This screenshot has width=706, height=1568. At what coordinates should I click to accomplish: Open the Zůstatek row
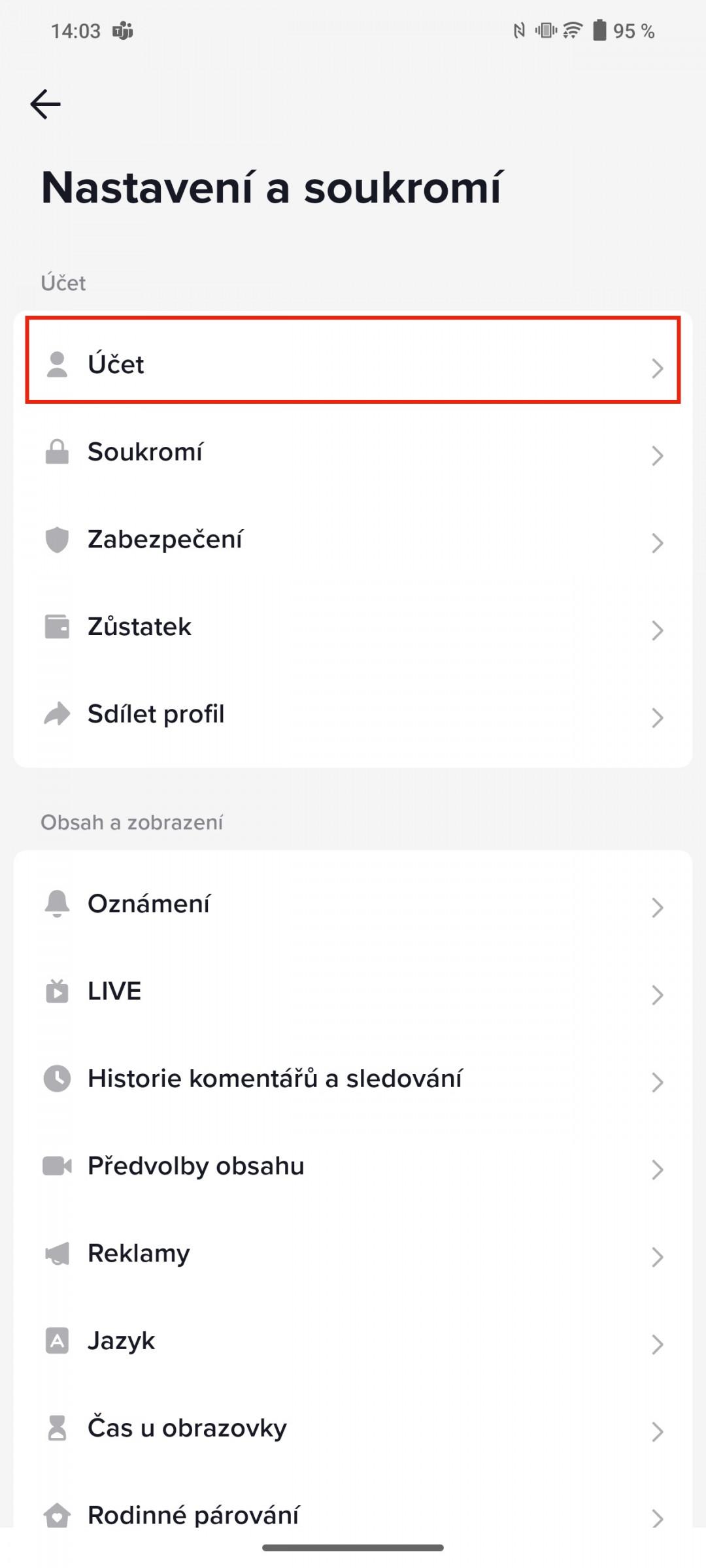[x=353, y=627]
